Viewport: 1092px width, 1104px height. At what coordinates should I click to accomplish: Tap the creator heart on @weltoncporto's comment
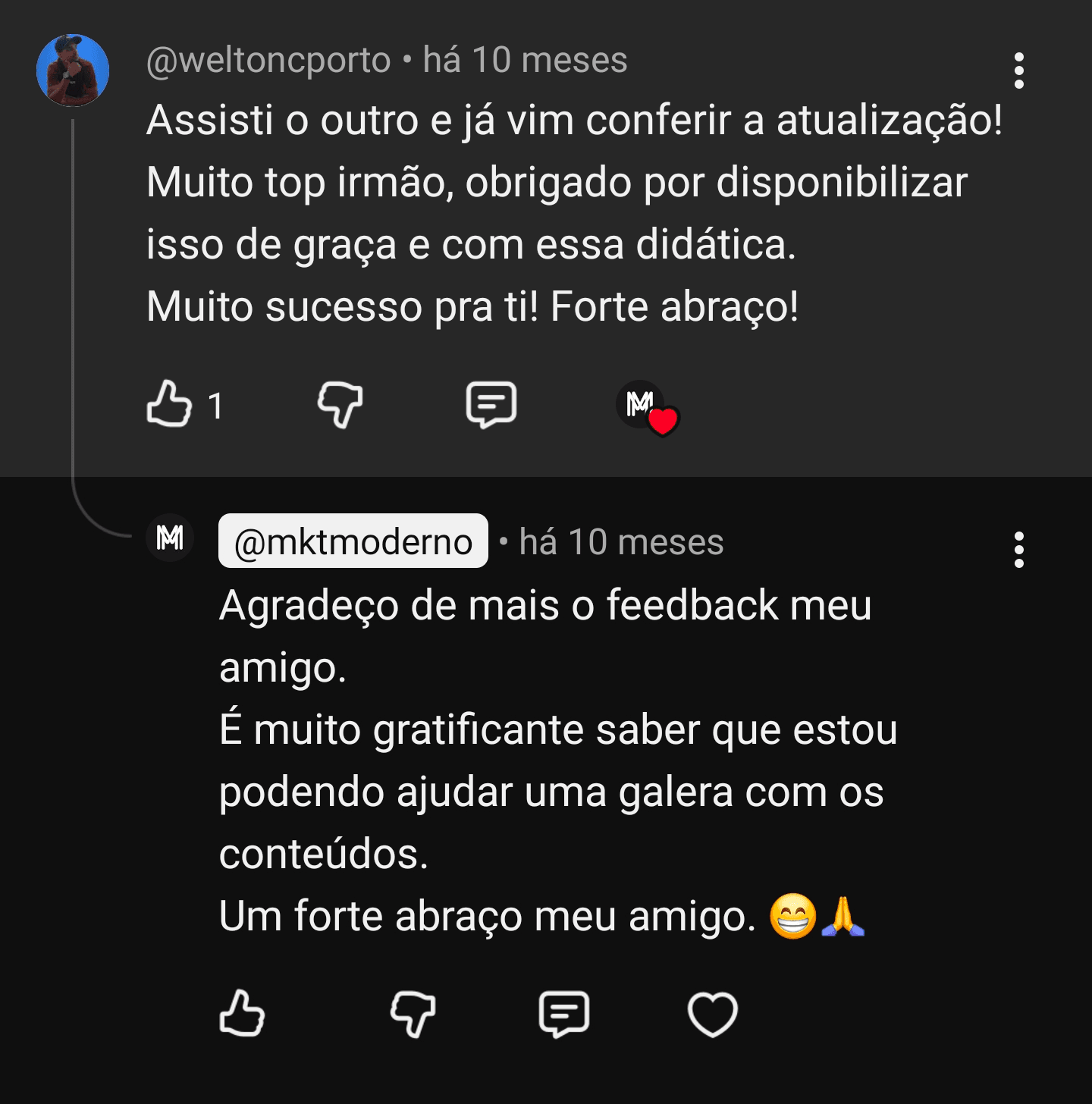coord(647,408)
